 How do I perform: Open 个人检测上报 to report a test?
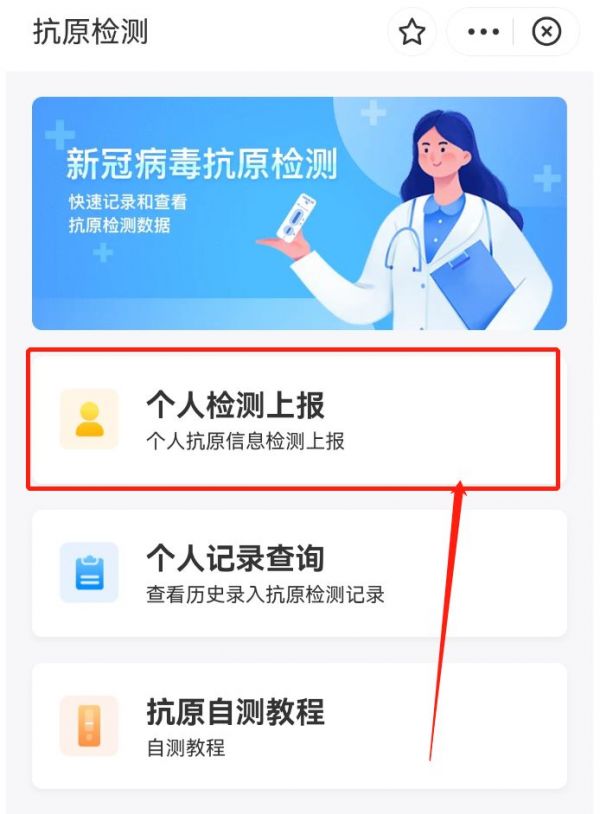(292, 419)
